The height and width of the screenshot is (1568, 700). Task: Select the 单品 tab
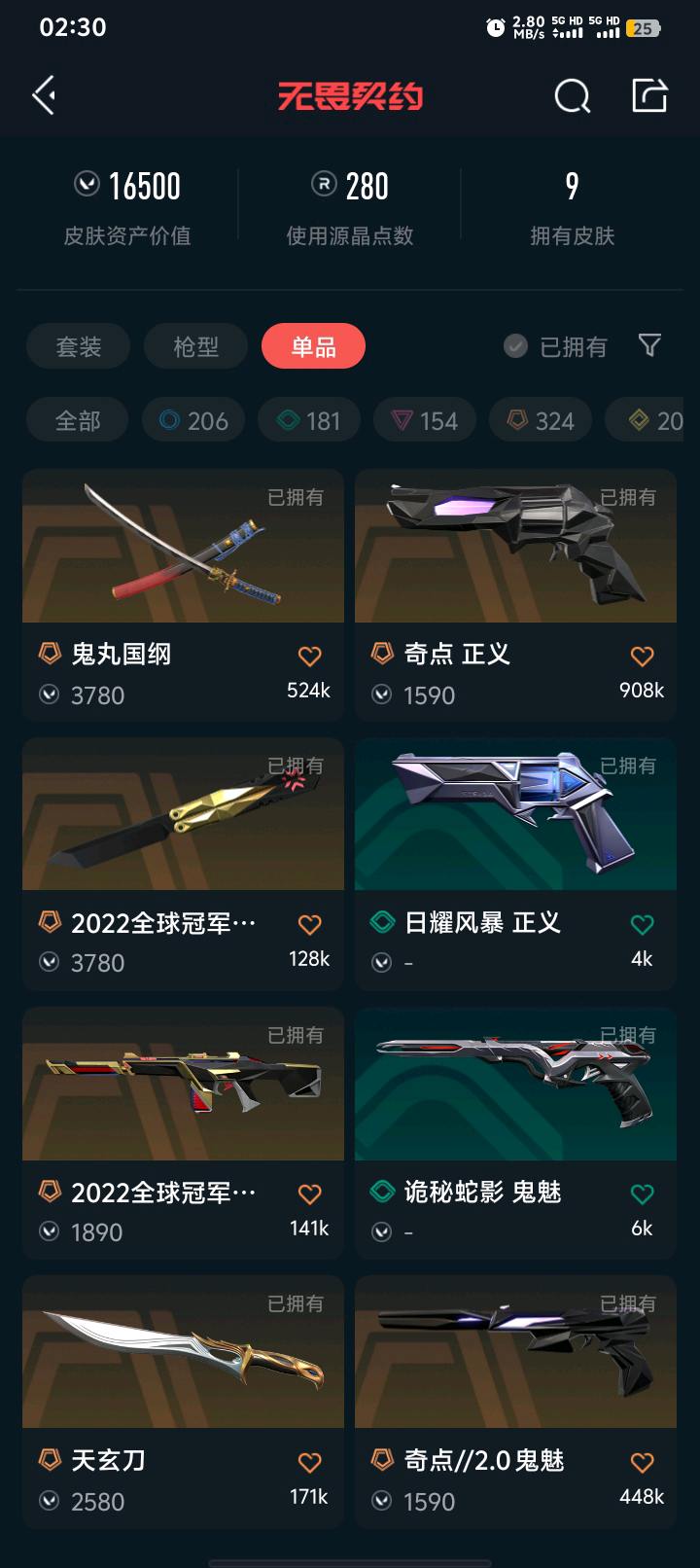pos(313,346)
